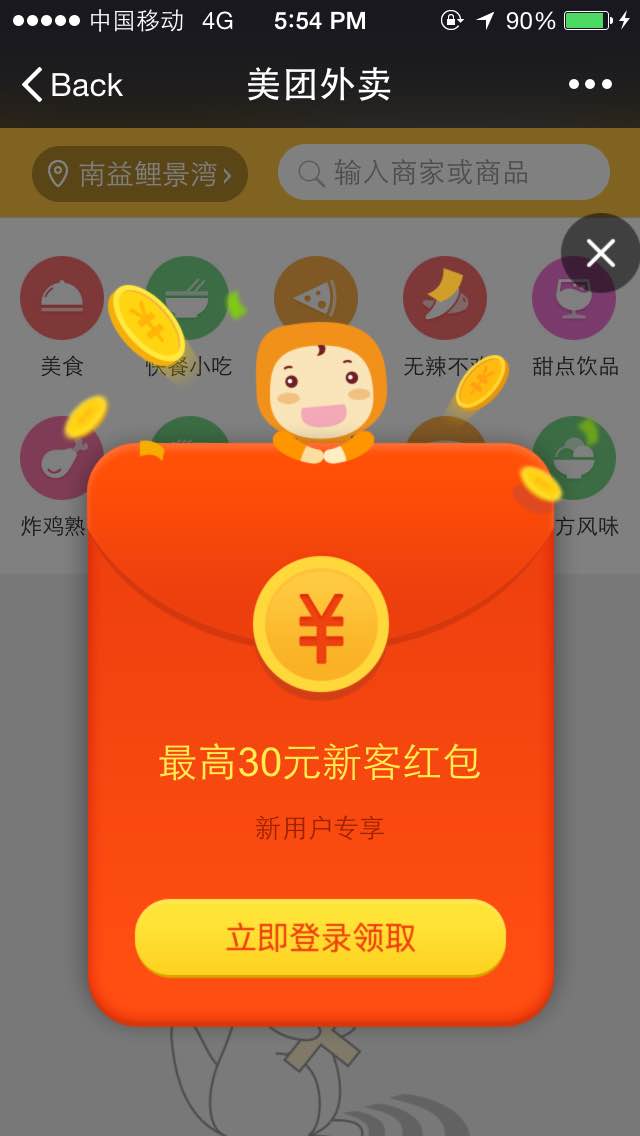Tap 立即登录领取 to claim the coupon
The height and width of the screenshot is (1136, 640).
[320, 938]
